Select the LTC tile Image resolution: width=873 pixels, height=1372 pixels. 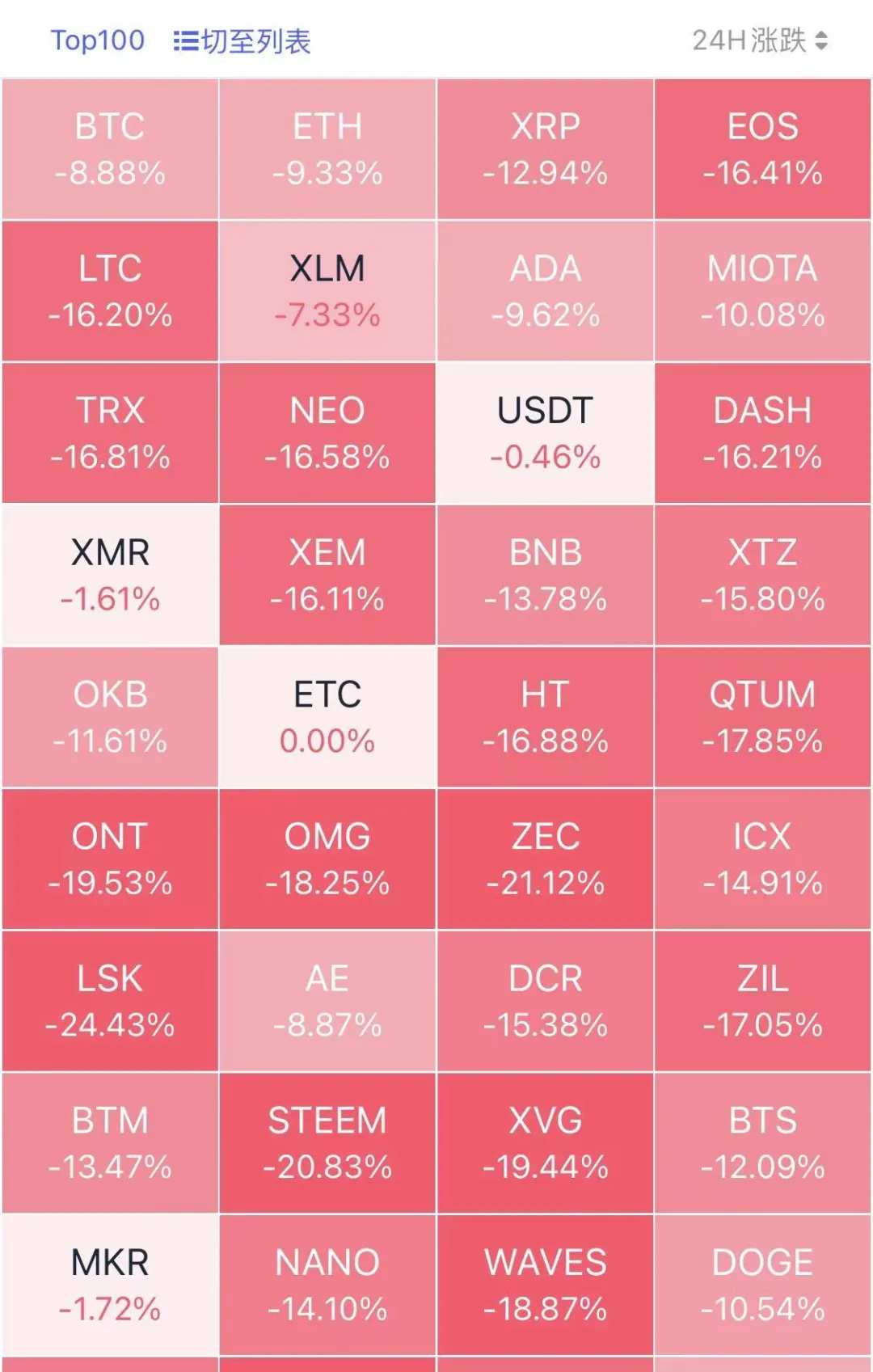(110, 291)
